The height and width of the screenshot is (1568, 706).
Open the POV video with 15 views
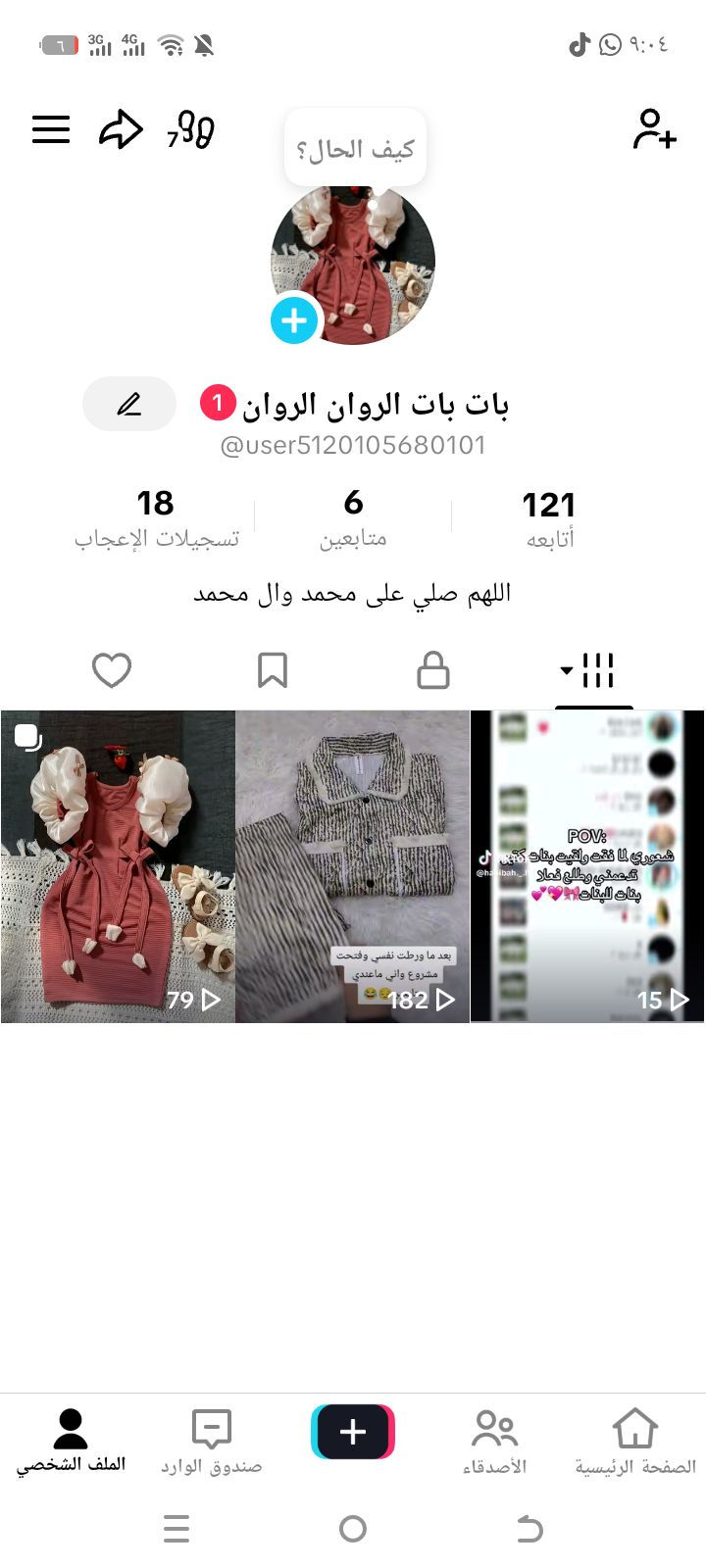587,866
